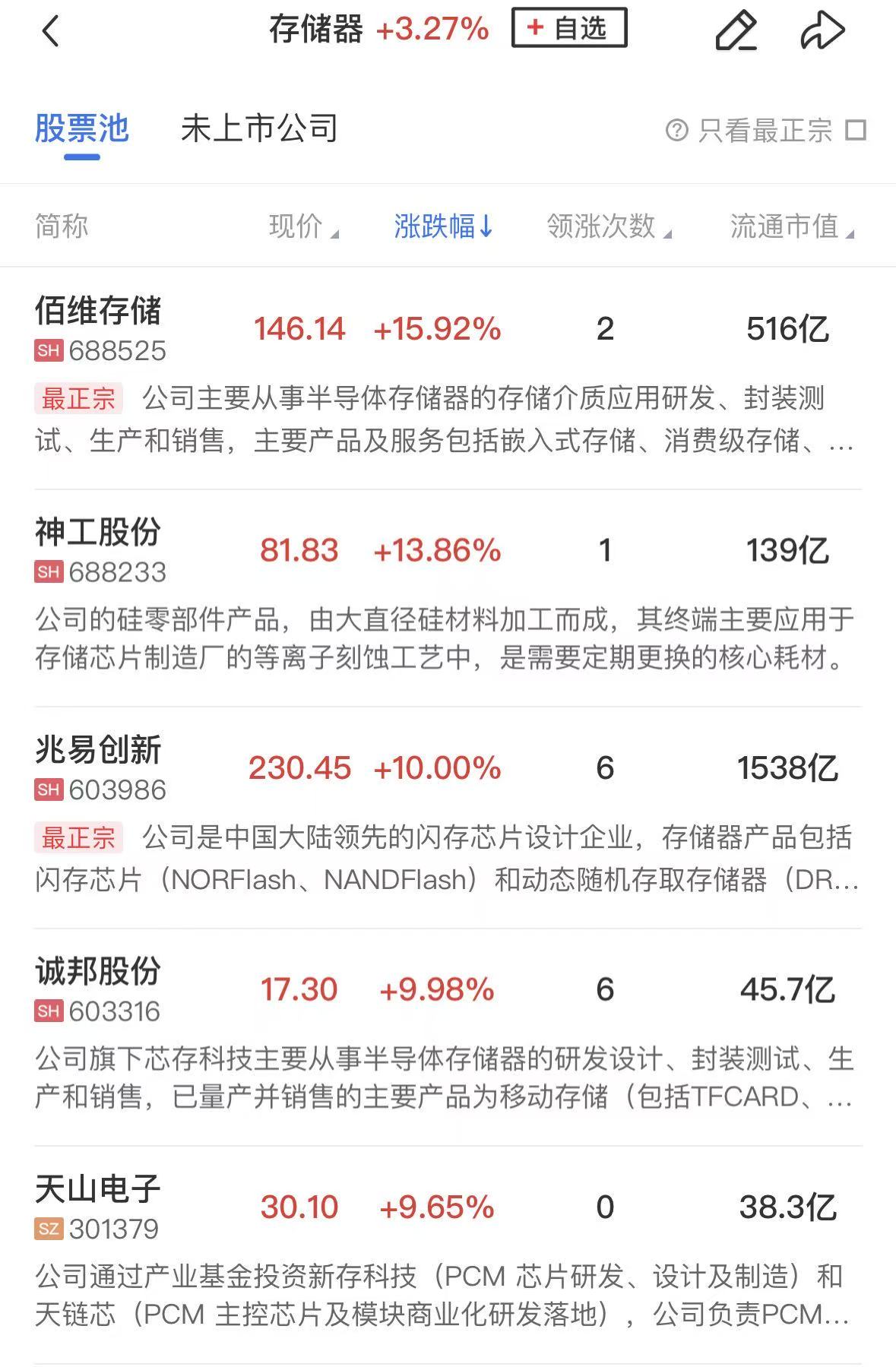
Task: Go back using the arrow icon
Action: pos(50,31)
